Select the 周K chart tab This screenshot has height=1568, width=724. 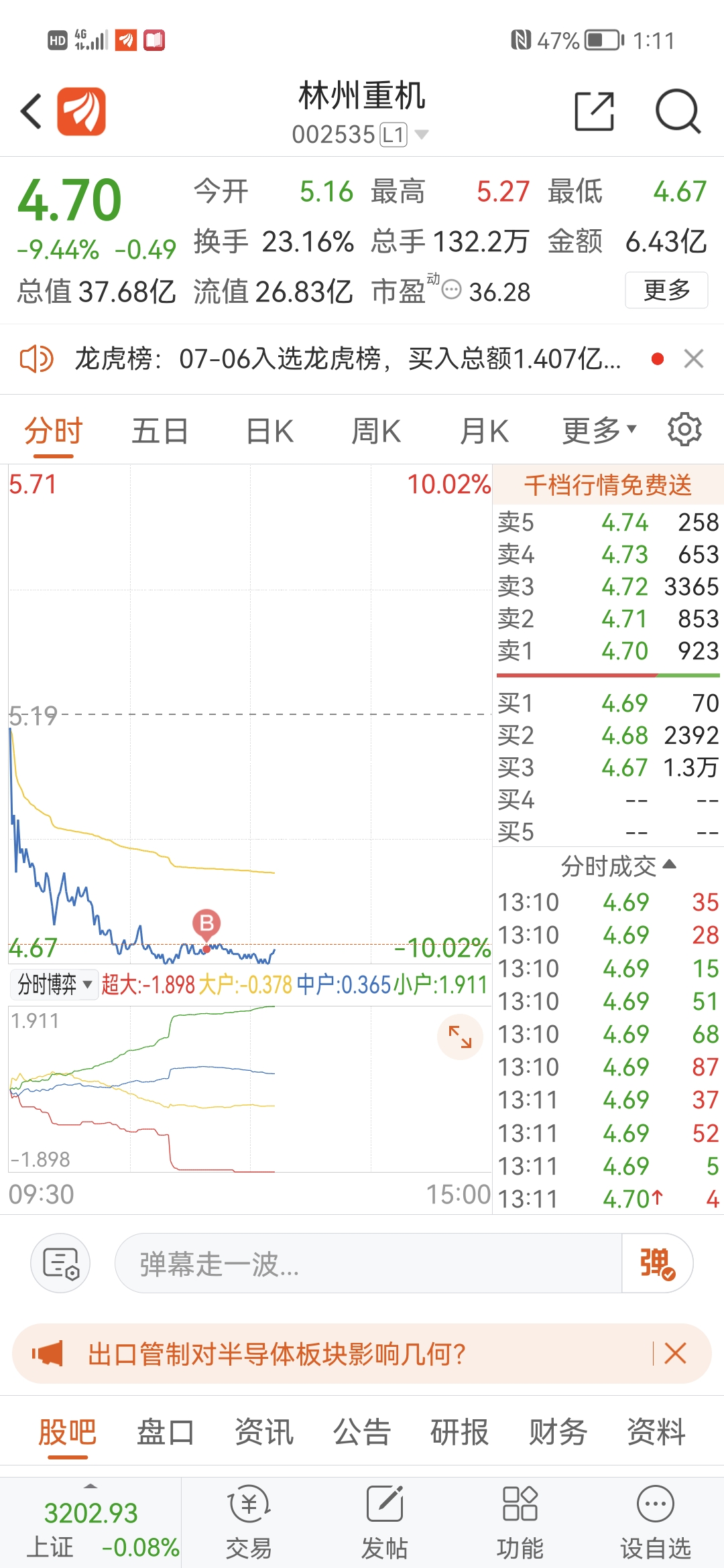tap(376, 431)
